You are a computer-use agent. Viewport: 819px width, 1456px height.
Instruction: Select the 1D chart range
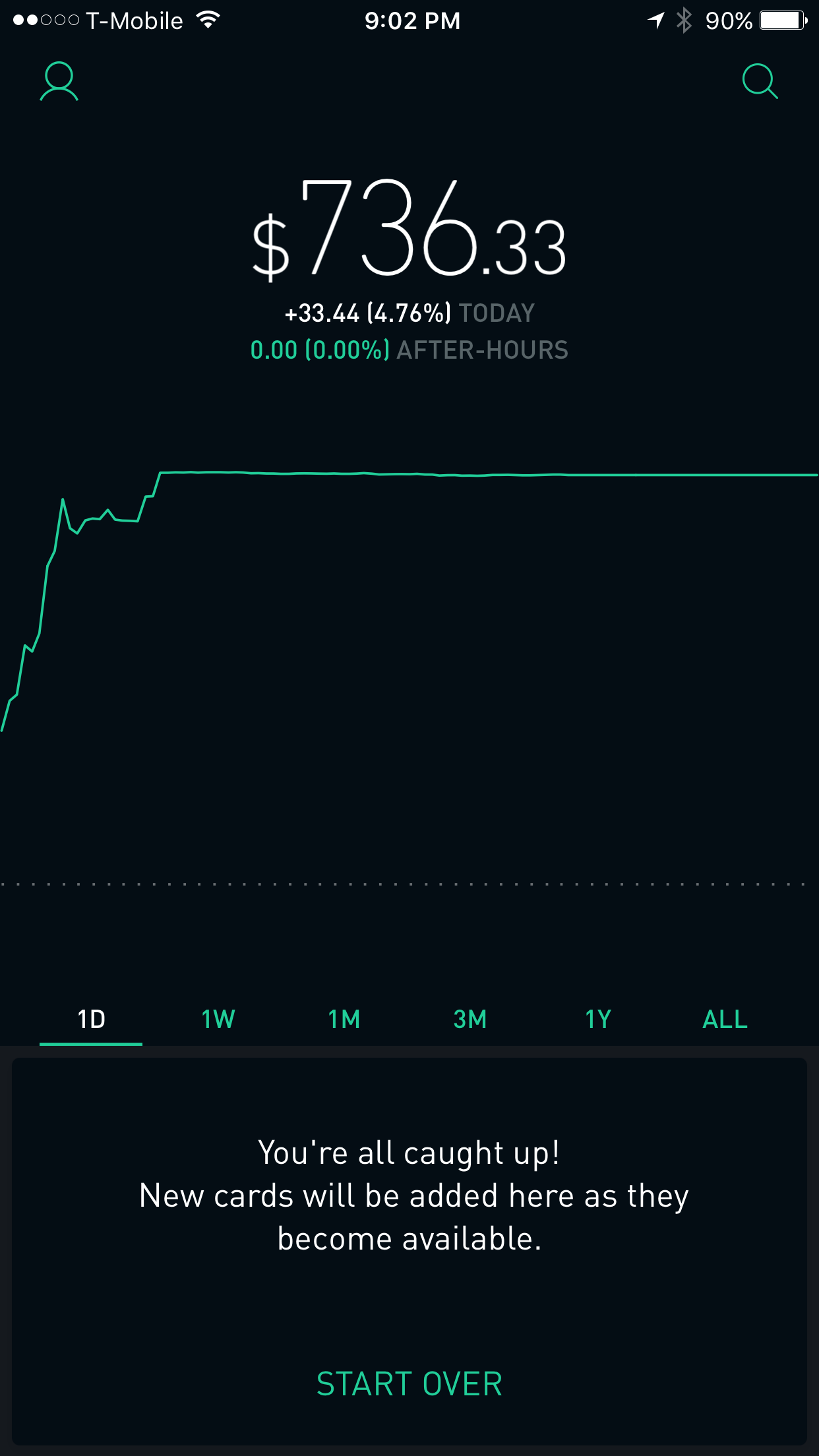coord(91,1019)
